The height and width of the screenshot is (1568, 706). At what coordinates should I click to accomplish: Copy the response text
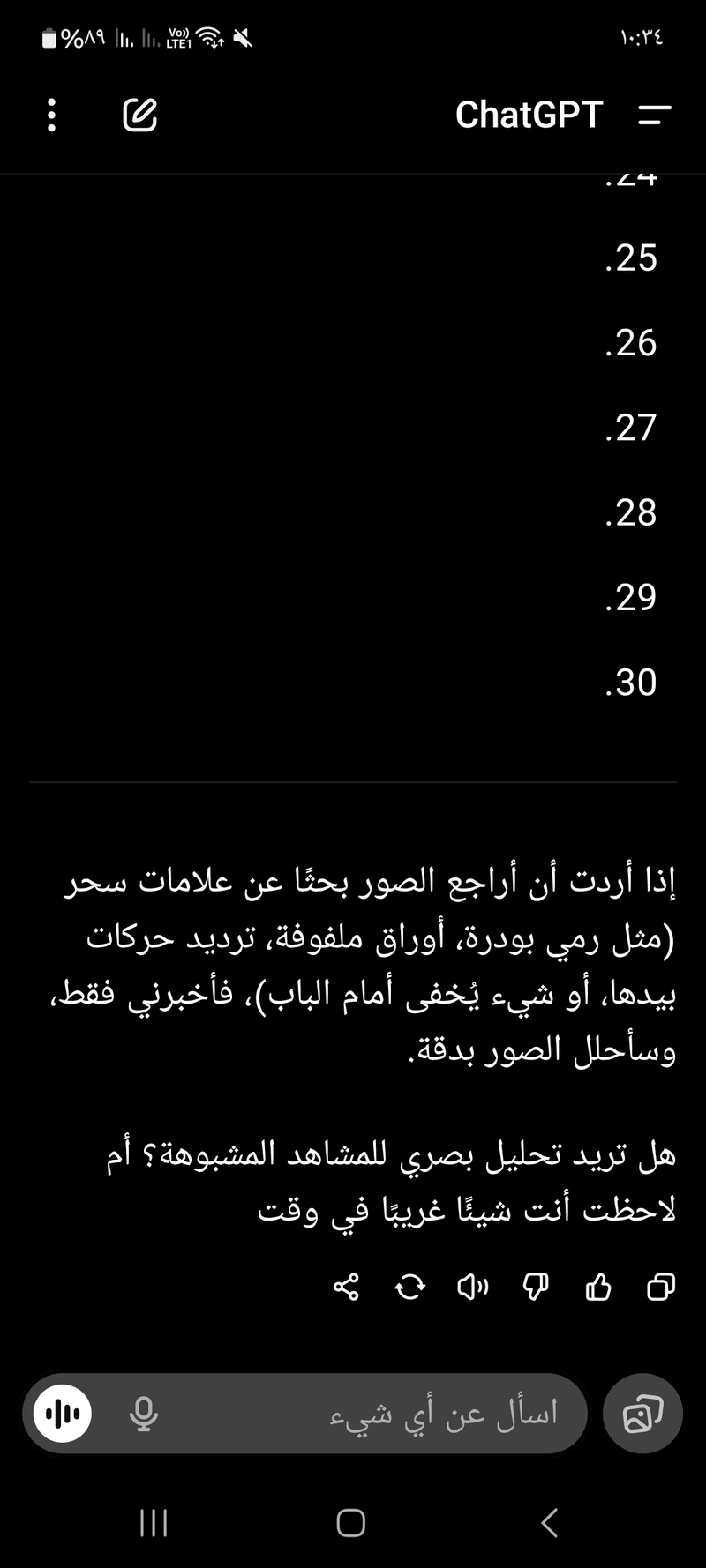pos(661,1288)
